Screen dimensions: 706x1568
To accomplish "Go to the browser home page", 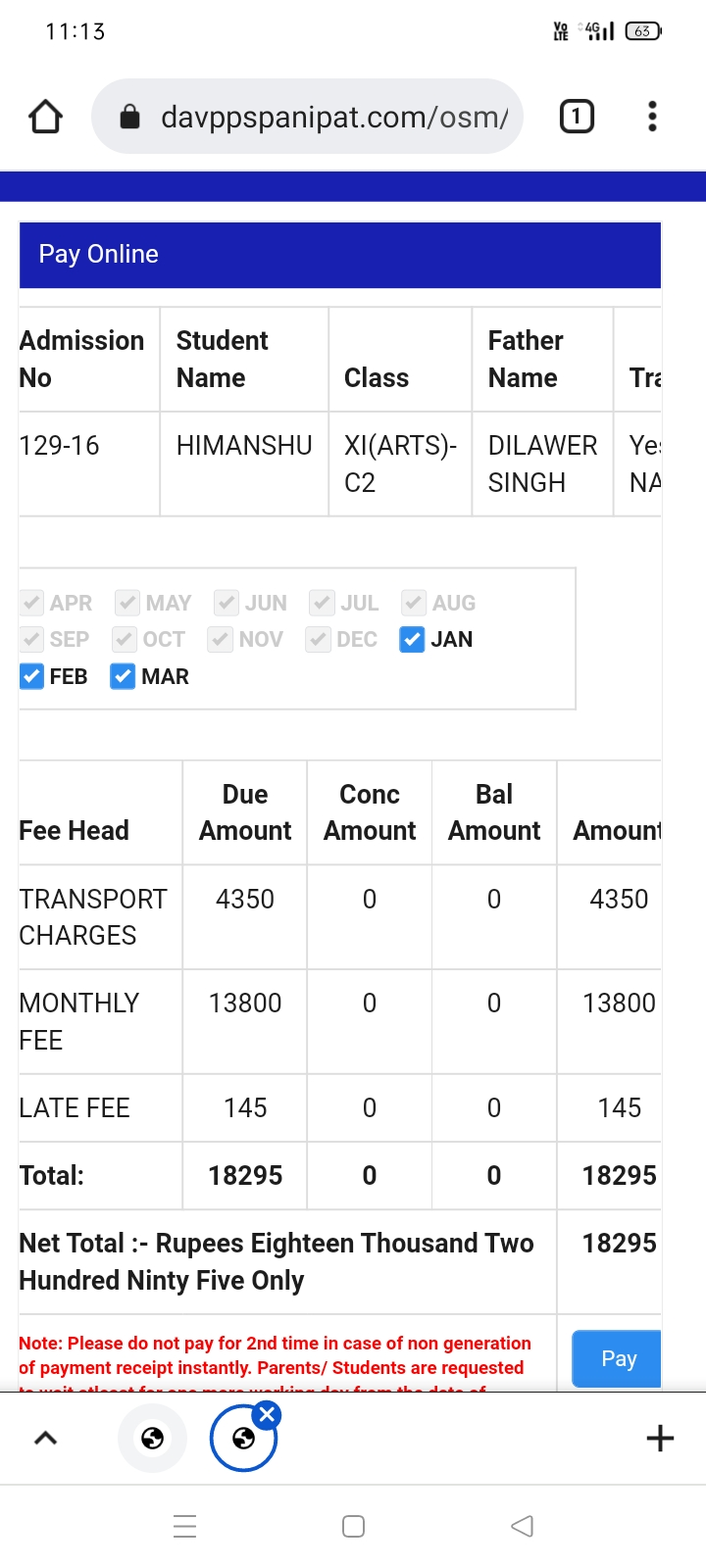I will [x=46, y=117].
